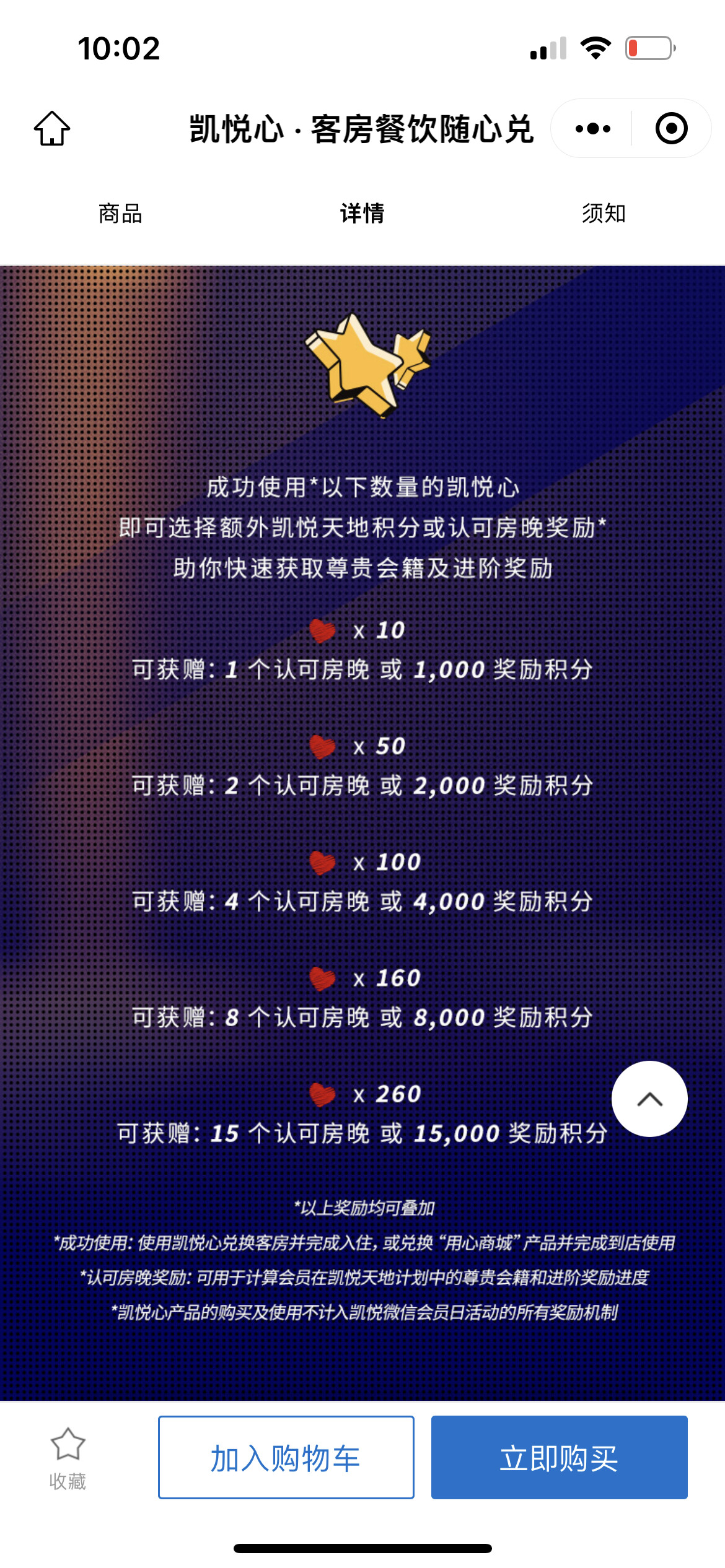Switch to the 商品 tab

click(x=120, y=214)
